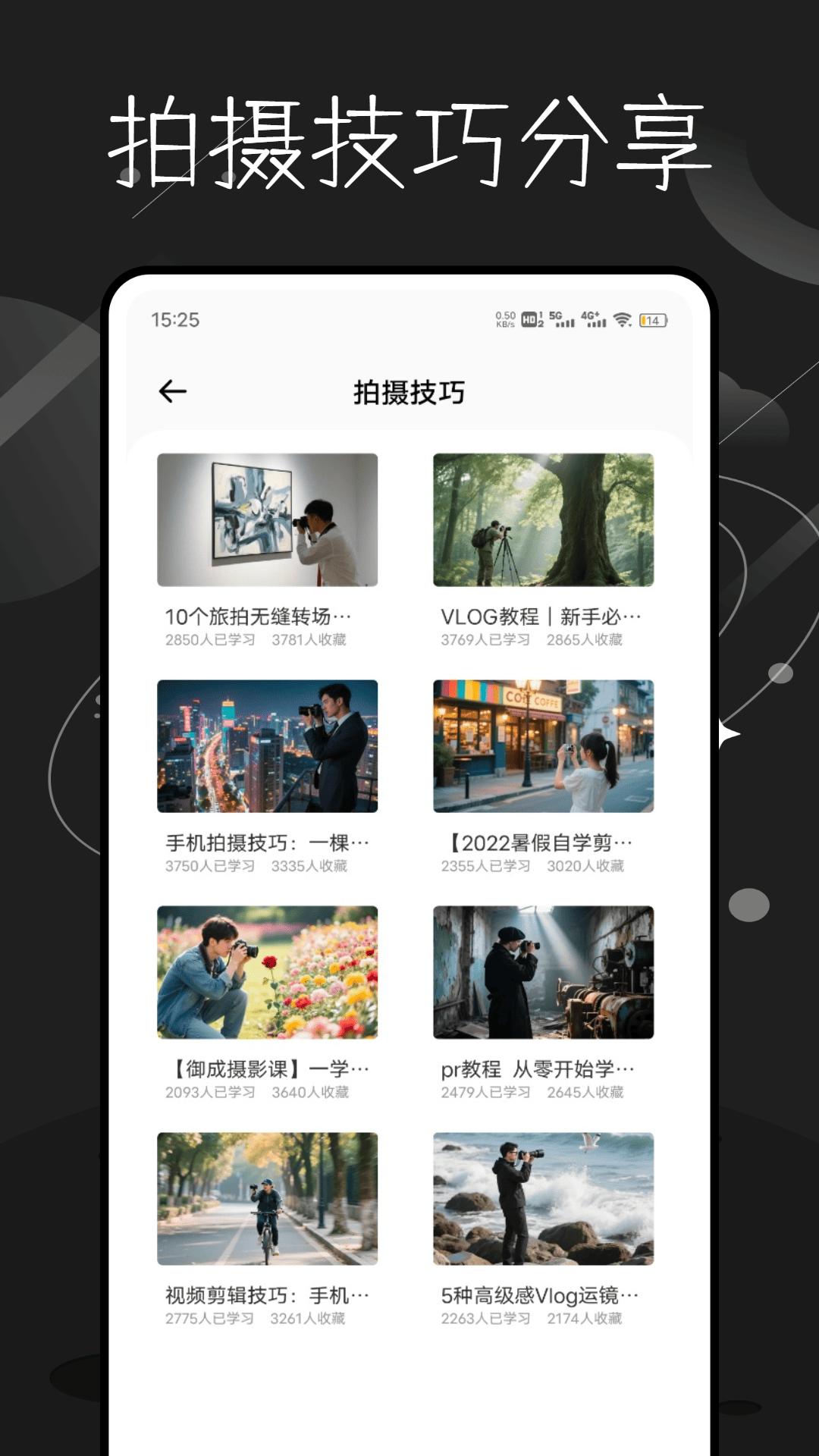Click the HD status bar icon
This screenshot has height=1456, width=819.
point(531,320)
